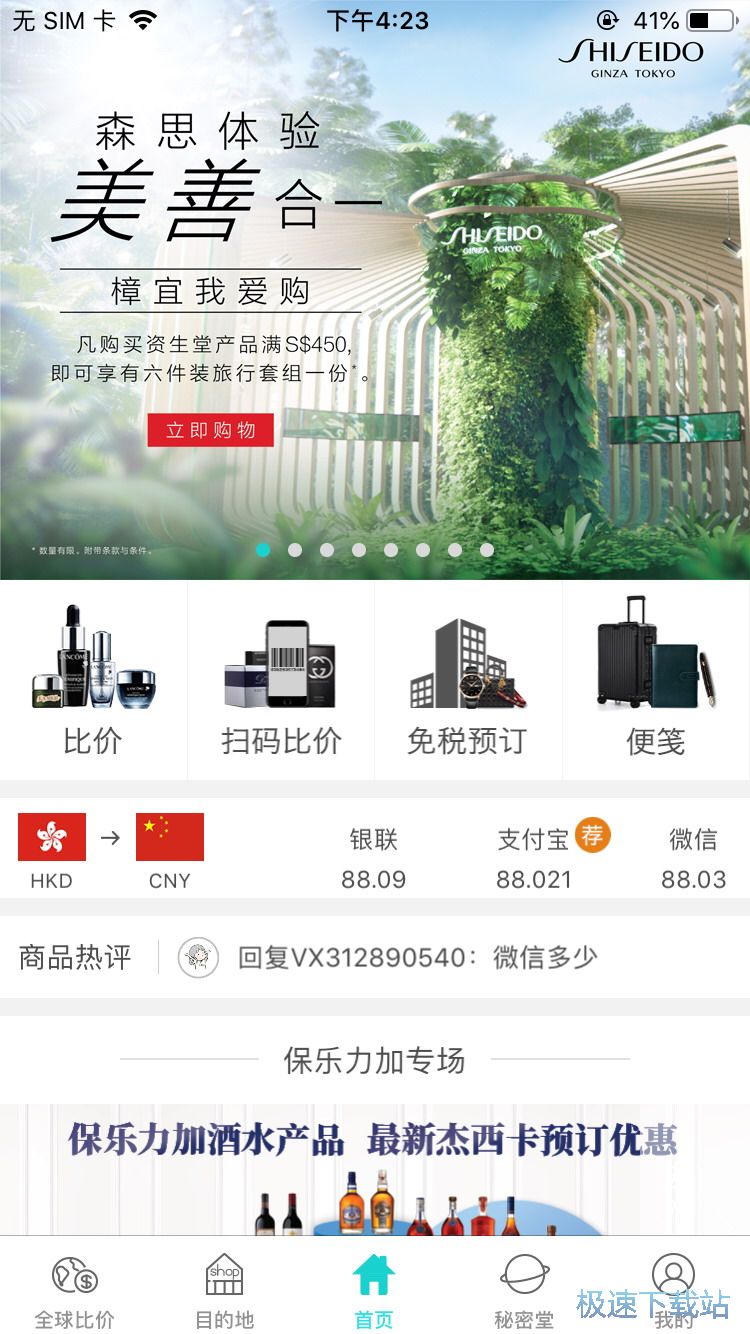Image resolution: width=750 pixels, height=1334 pixels.
Task: Go to the 首页 home tab
Action: (374, 1290)
